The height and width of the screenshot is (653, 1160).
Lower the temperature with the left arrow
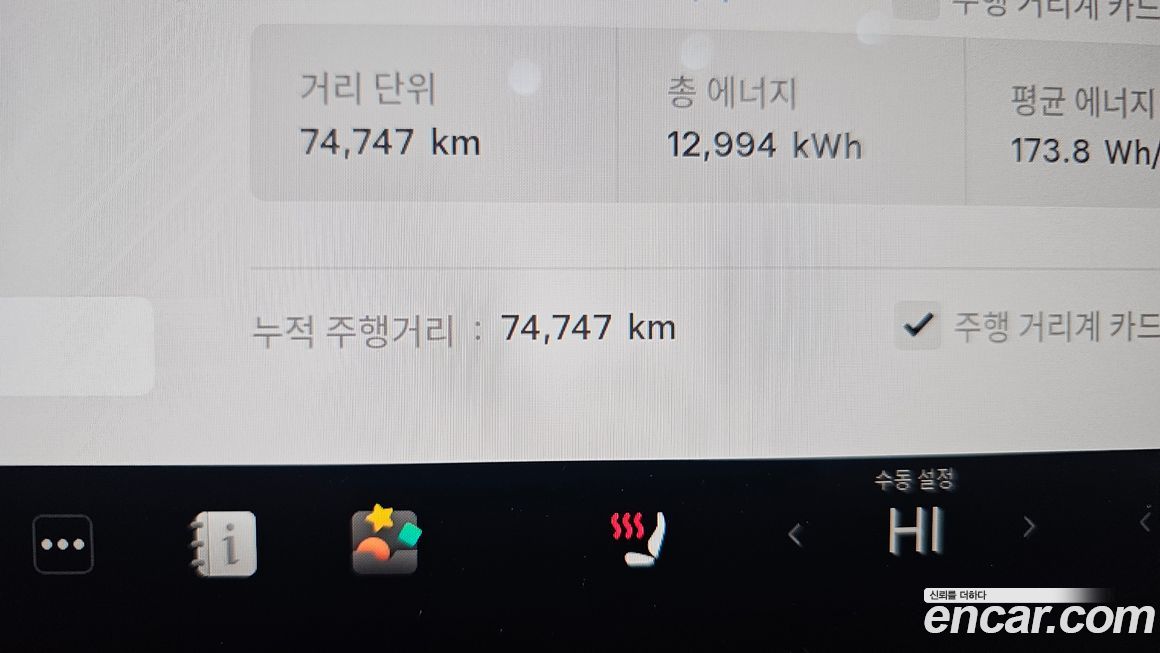[x=795, y=535]
